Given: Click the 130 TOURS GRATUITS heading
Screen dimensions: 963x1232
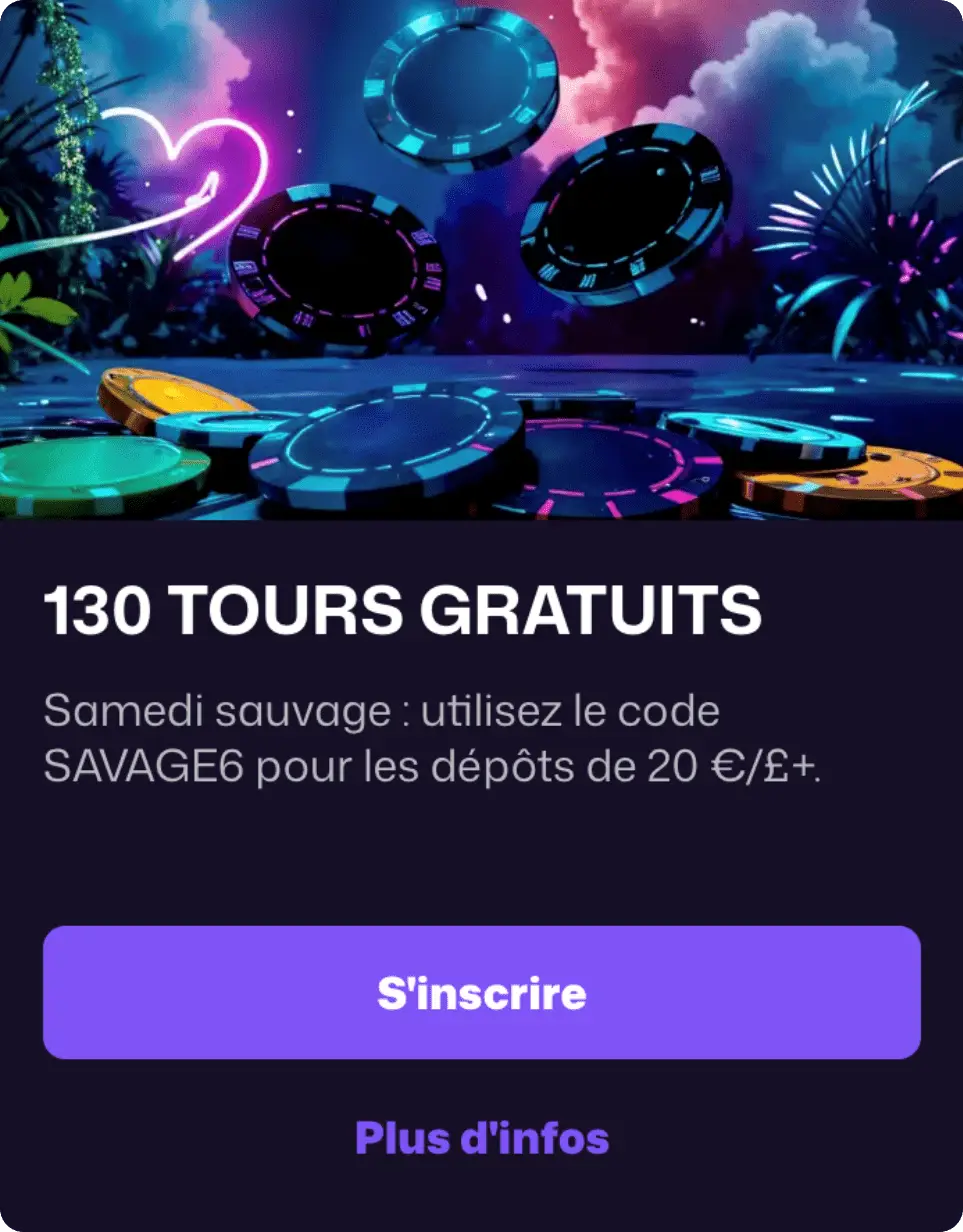Looking at the screenshot, I should pos(400,606).
